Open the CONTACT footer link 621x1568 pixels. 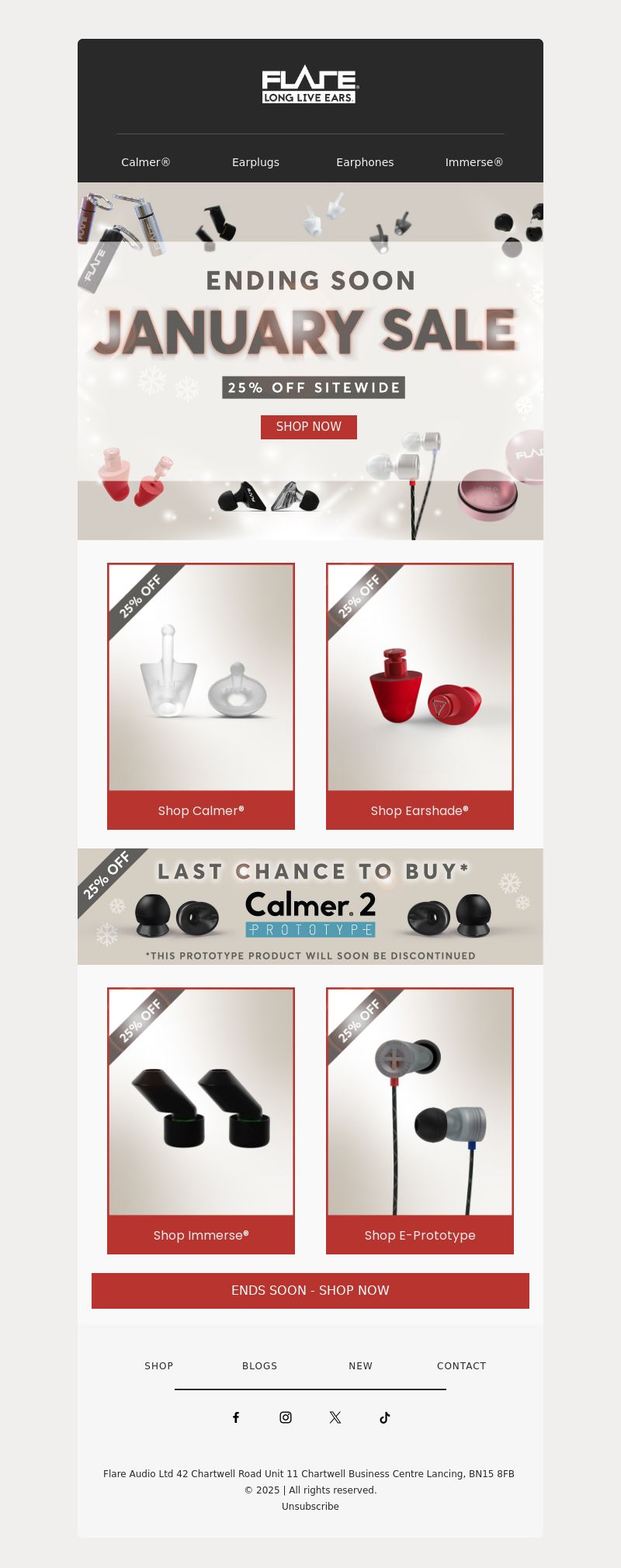click(461, 1365)
